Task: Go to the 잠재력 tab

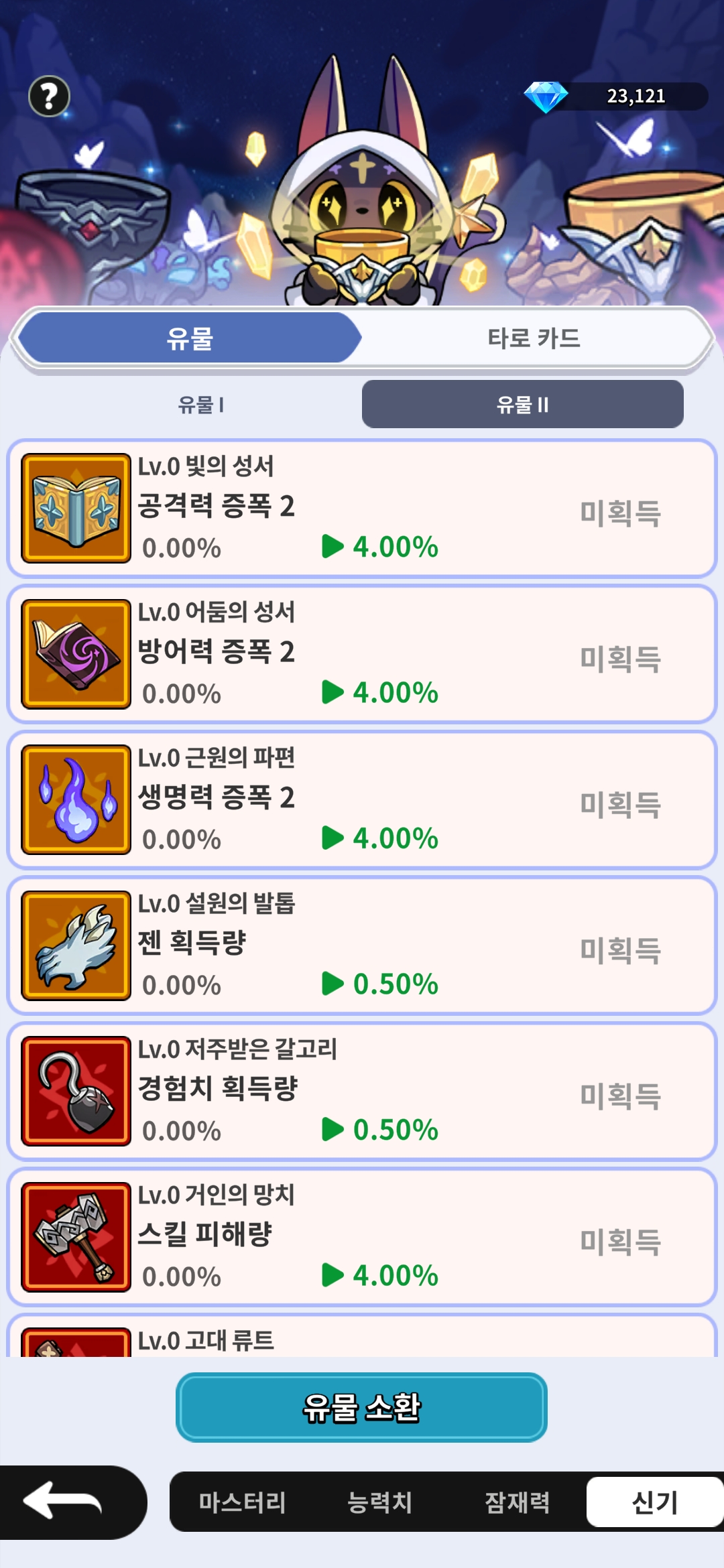Action: (x=517, y=1502)
